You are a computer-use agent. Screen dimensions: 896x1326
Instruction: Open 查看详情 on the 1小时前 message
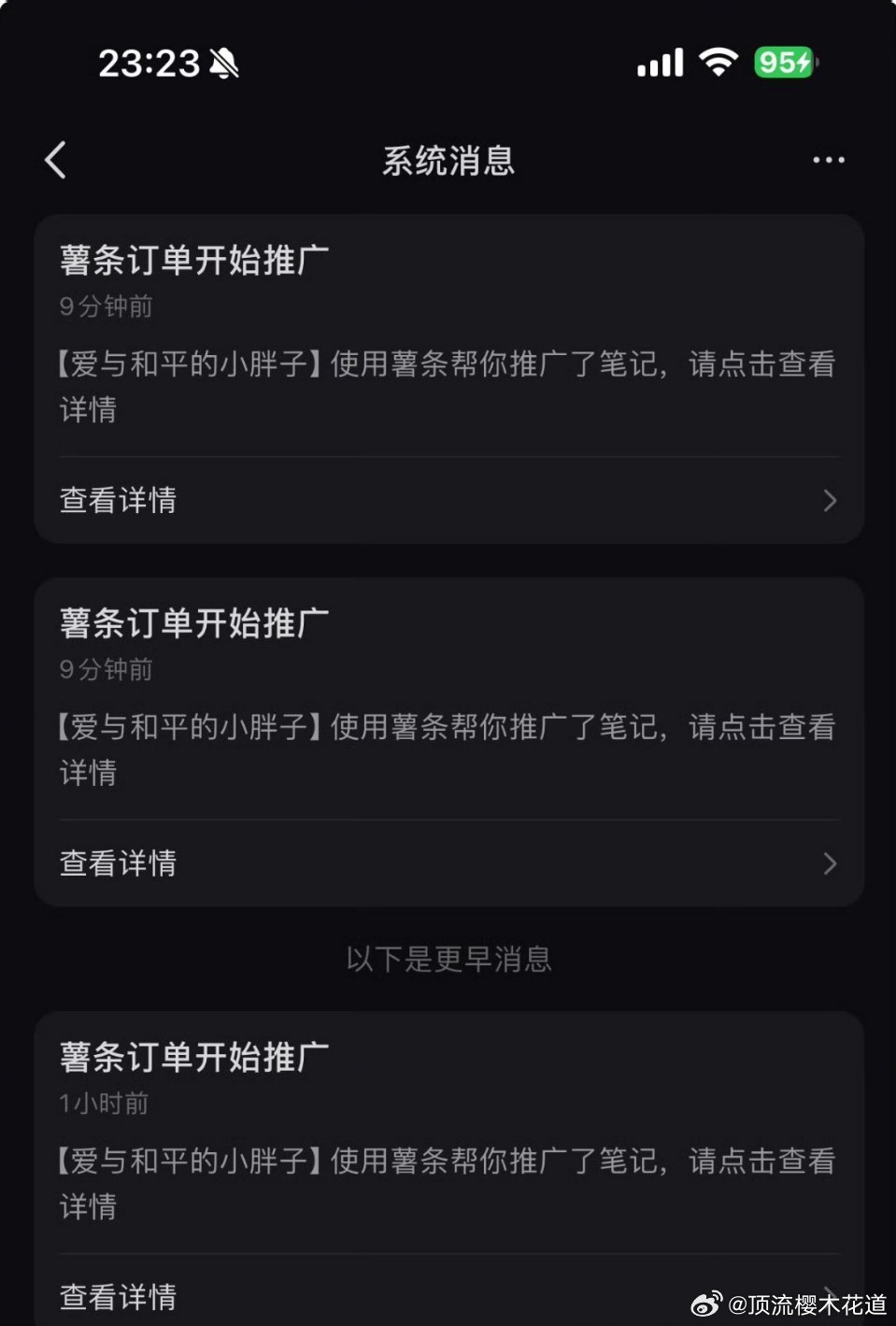(117, 1296)
